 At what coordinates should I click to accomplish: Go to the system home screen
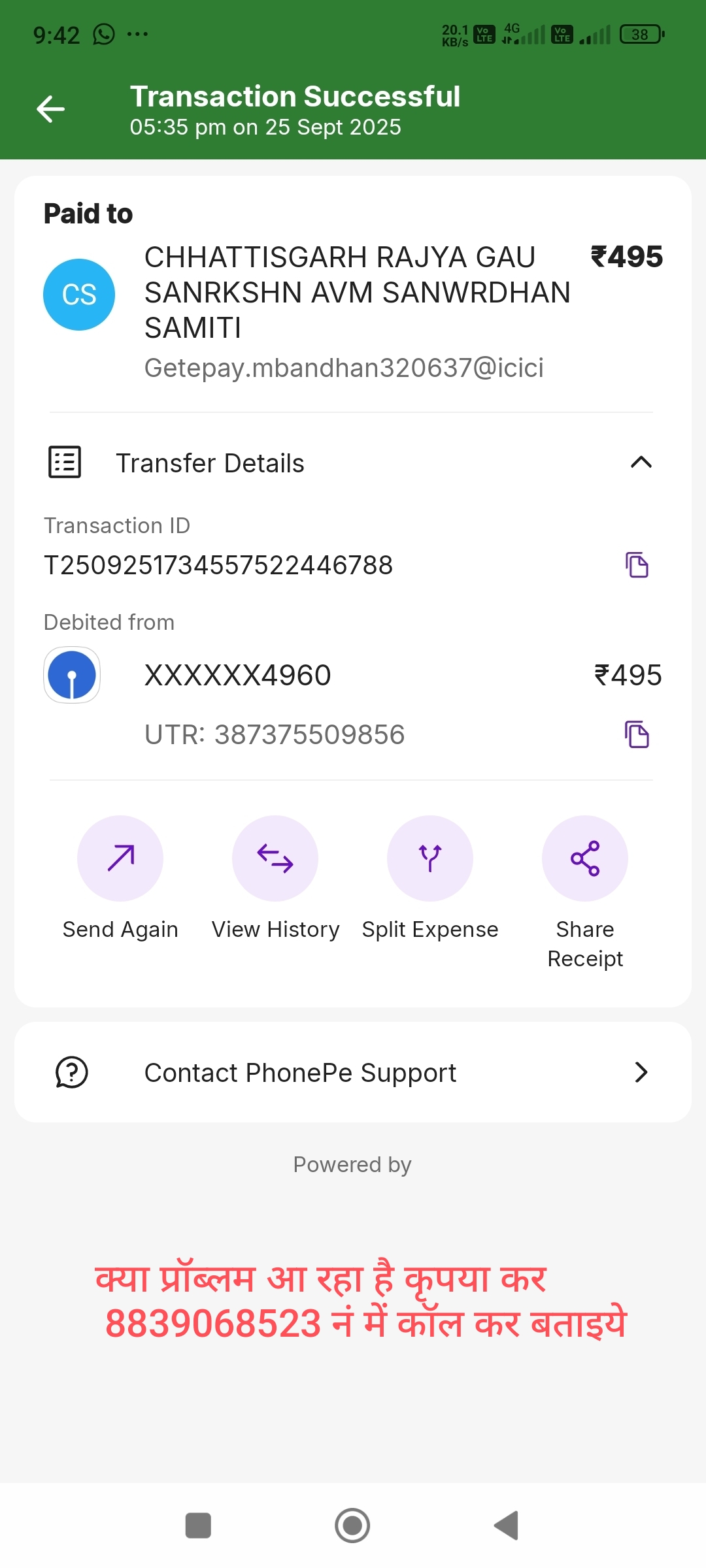352,1526
